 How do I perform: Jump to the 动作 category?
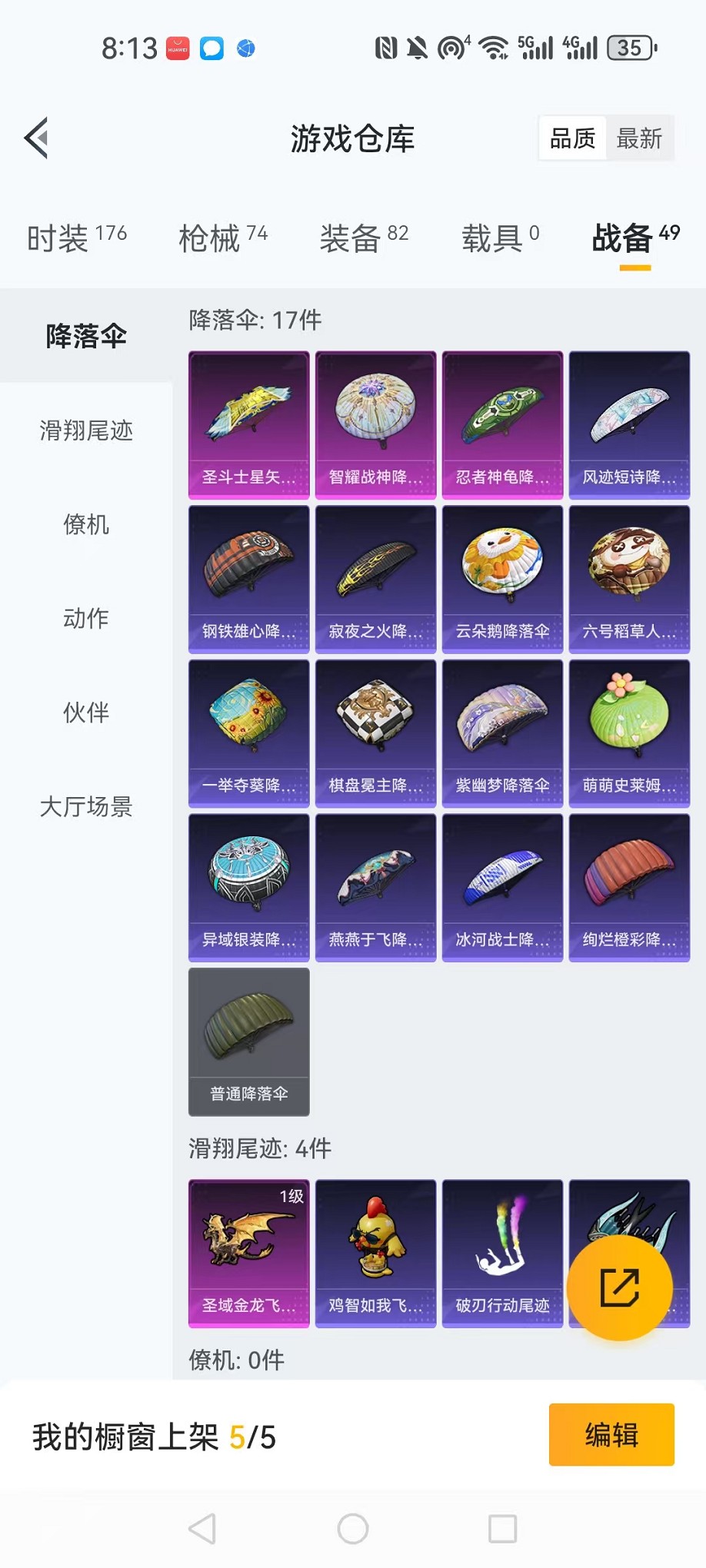tap(86, 619)
